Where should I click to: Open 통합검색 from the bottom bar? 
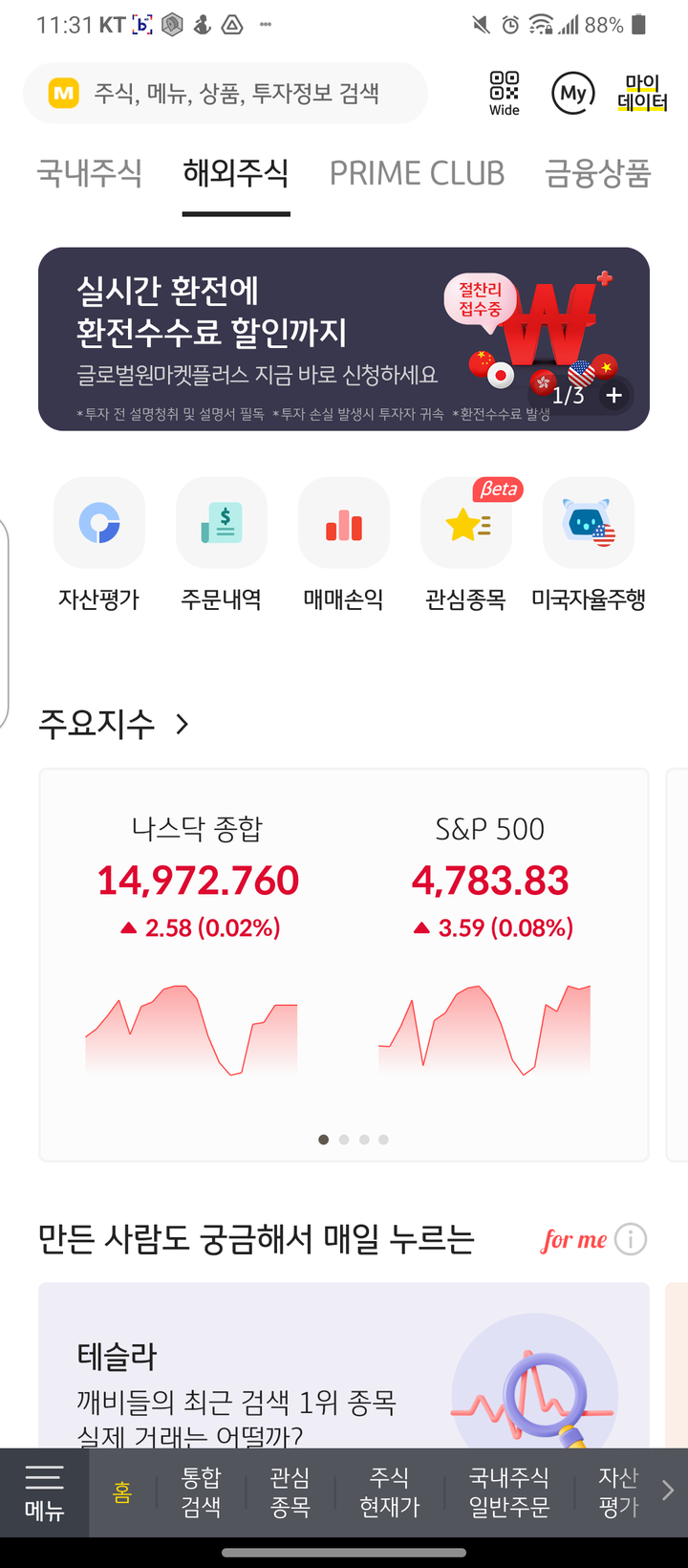pyautogui.click(x=200, y=1492)
